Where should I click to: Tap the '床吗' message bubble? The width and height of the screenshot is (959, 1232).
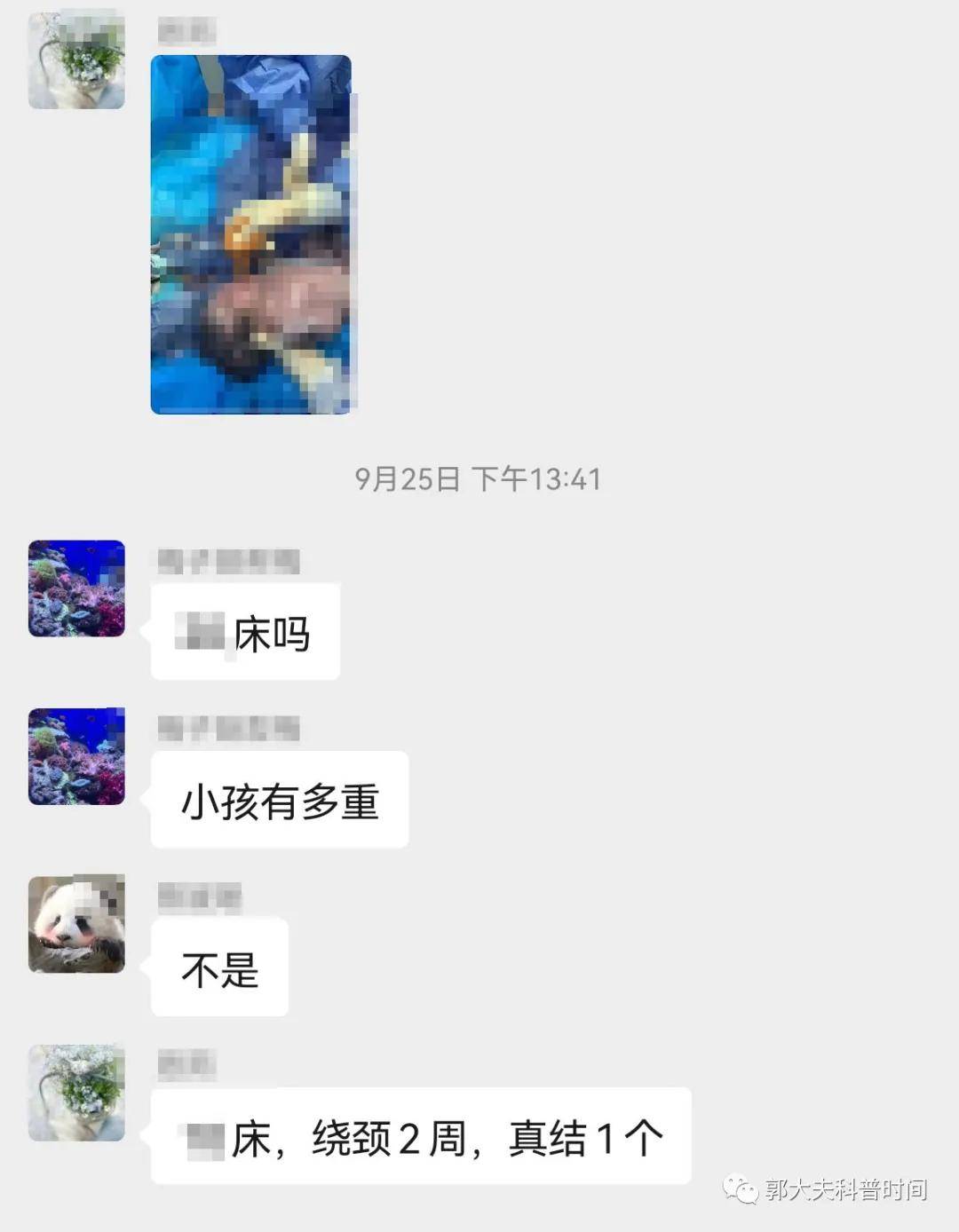244,630
